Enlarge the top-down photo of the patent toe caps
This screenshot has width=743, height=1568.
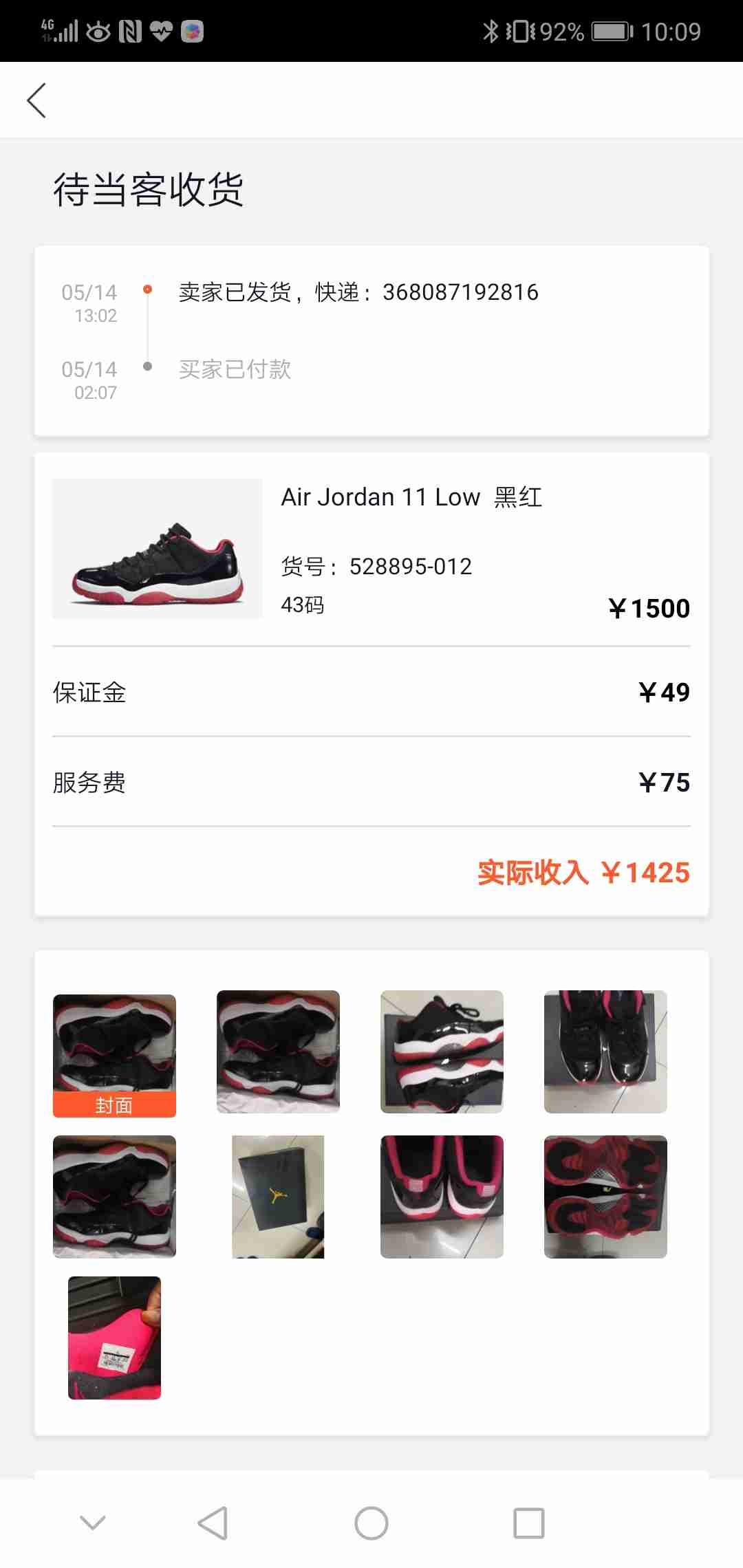coord(605,1052)
